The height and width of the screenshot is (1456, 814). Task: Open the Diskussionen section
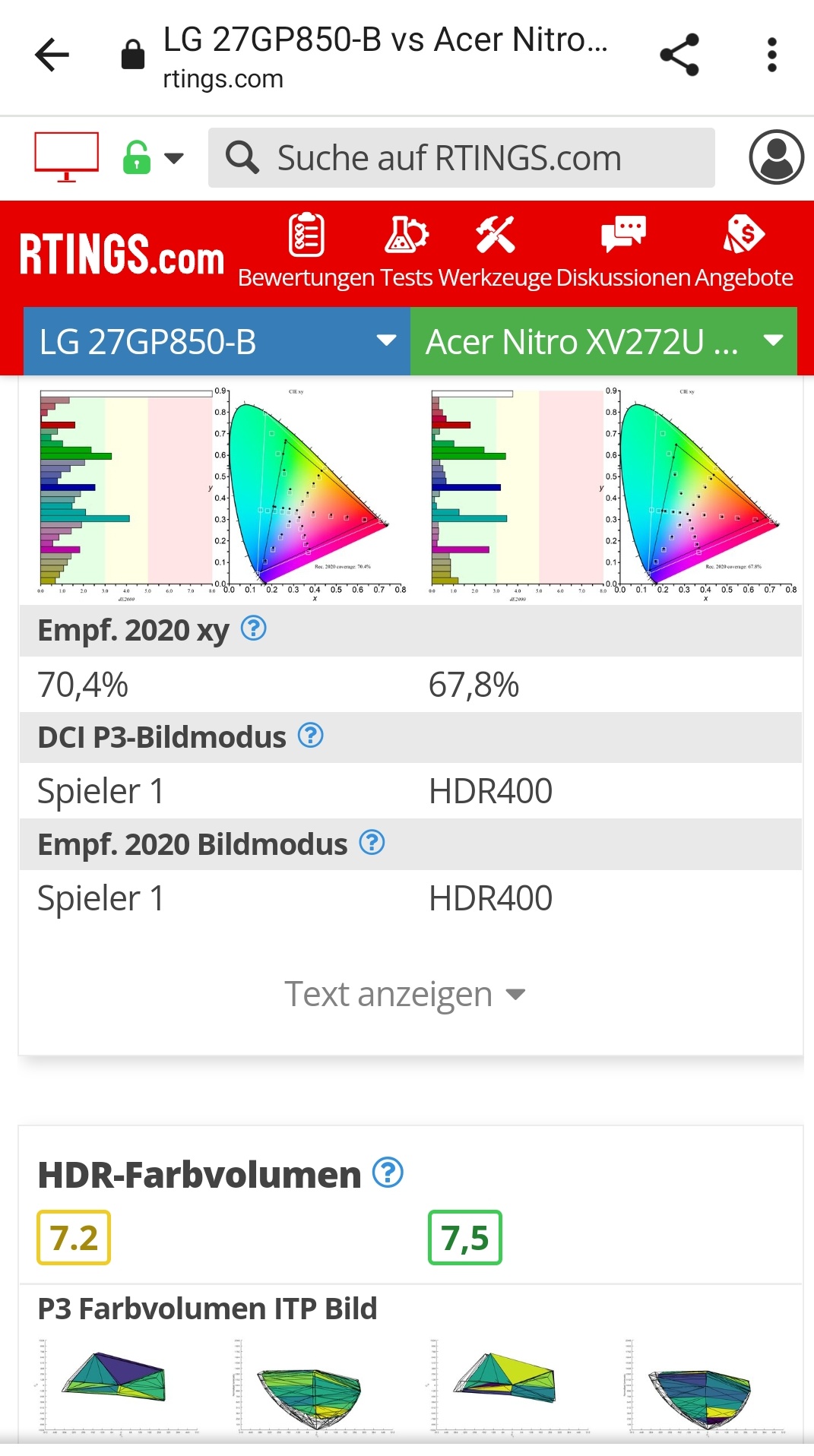[624, 252]
